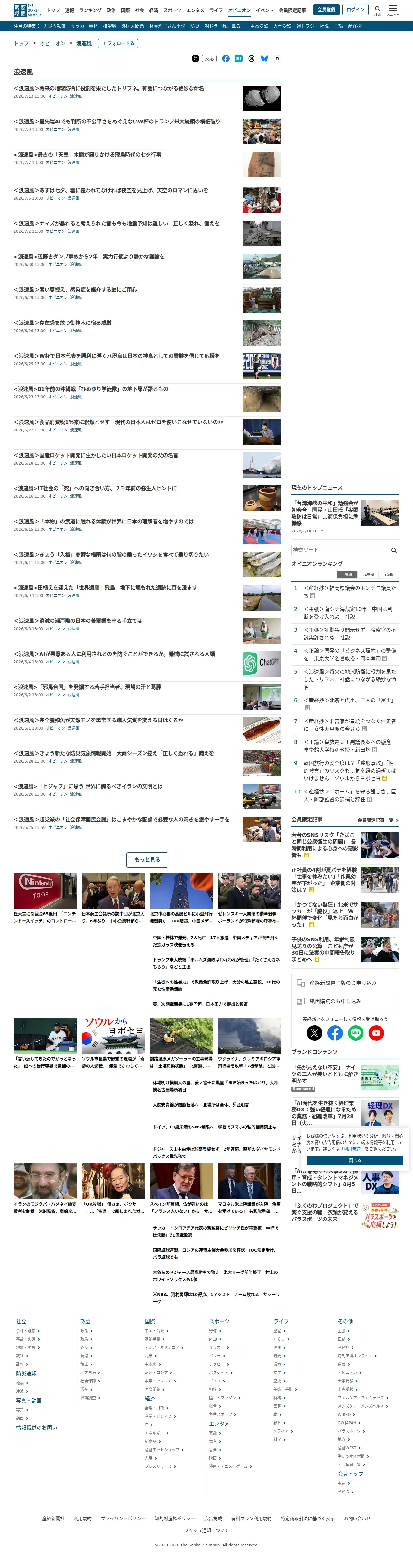The width and height of the screenshot is (413, 1568).
Task: Open the article about トリフネ naming
Action: pos(109,88)
